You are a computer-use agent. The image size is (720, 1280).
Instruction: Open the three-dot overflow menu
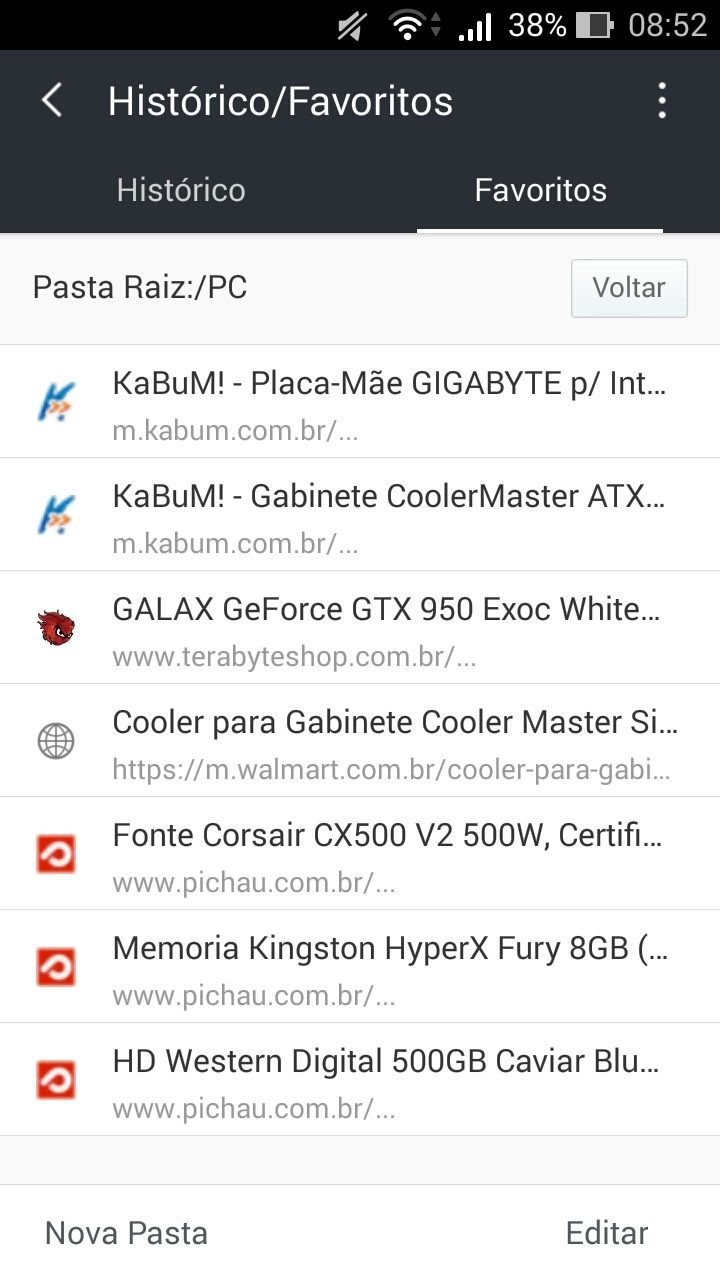click(x=661, y=101)
